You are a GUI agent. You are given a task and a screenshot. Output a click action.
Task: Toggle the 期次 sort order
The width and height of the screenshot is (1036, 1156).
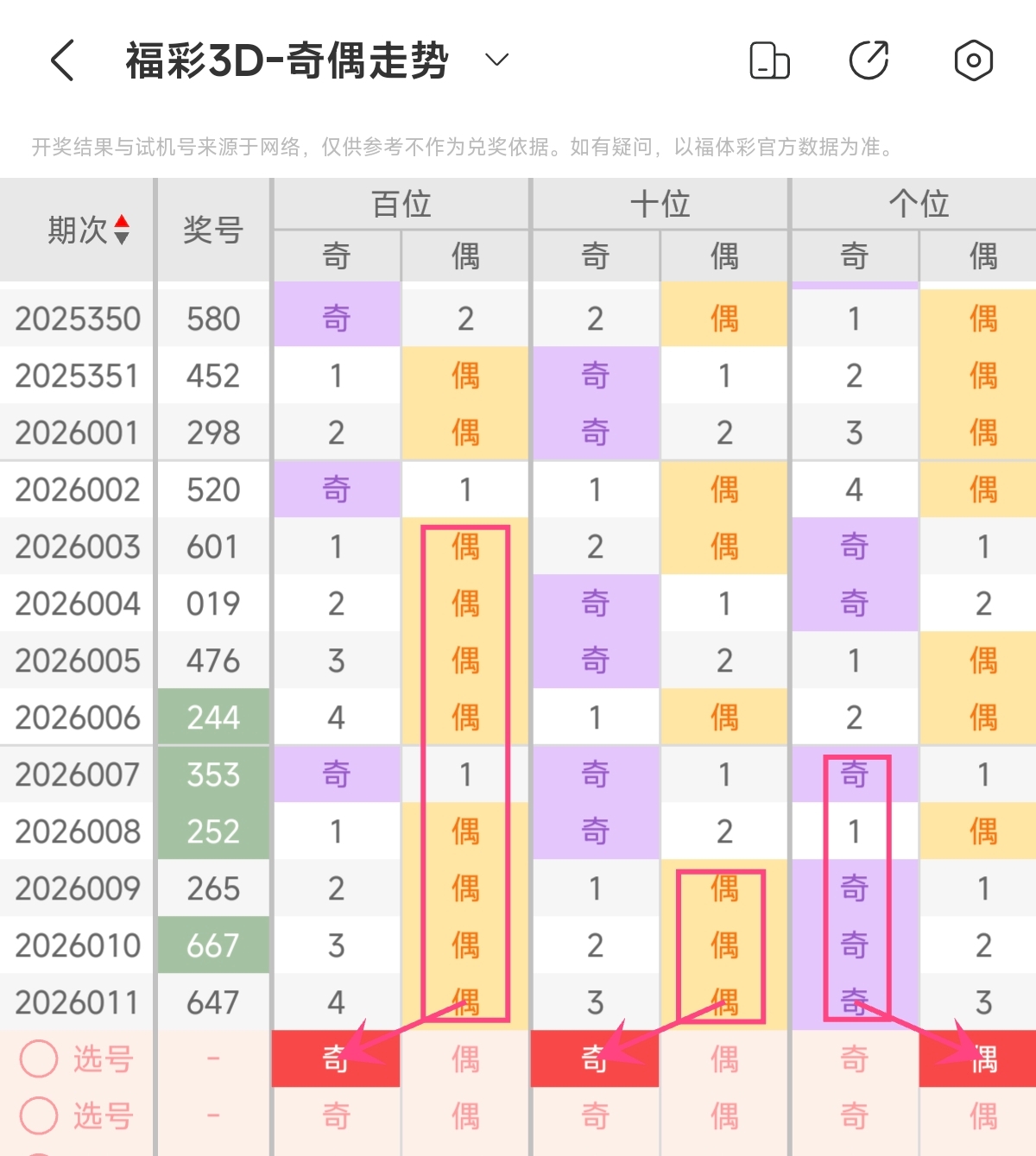click(122, 230)
